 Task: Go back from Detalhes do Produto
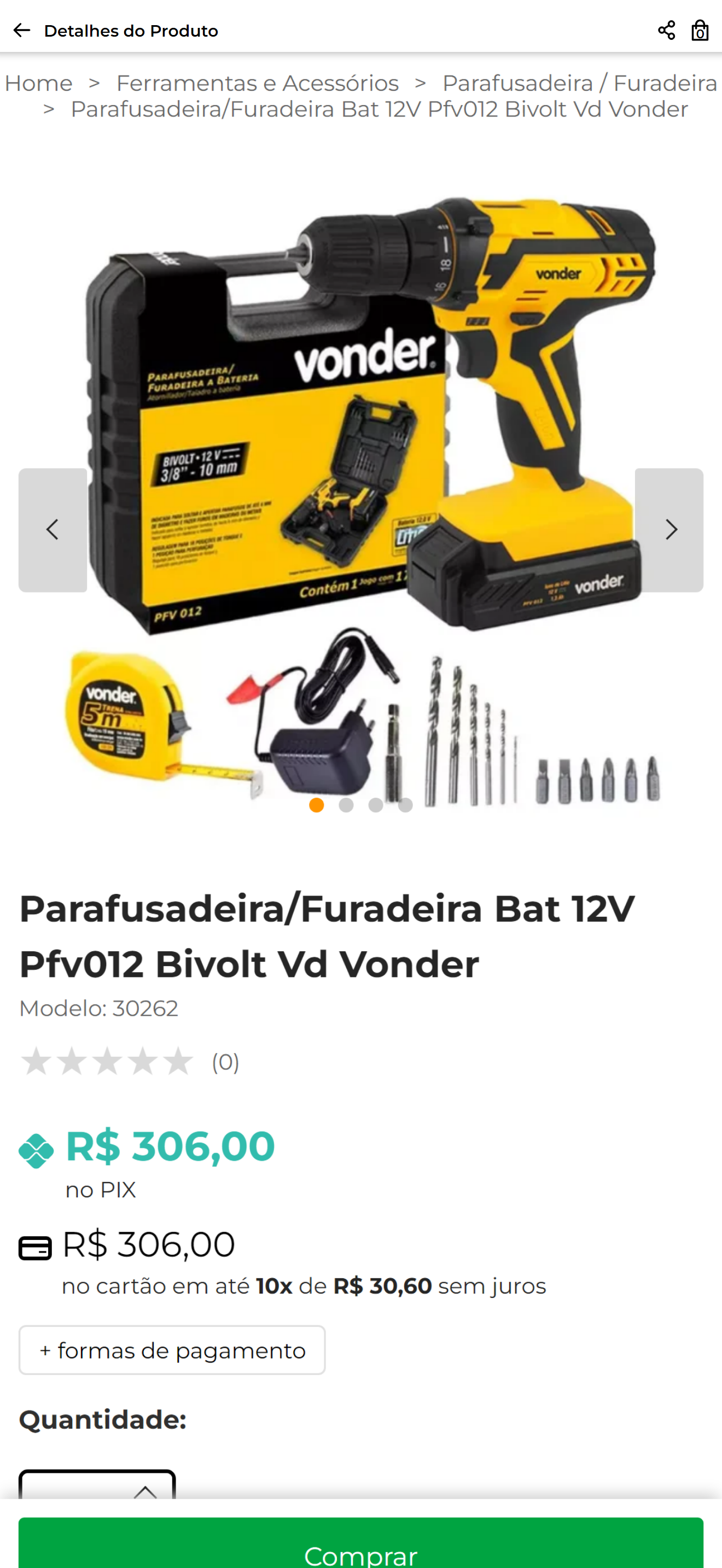click(x=22, y=31)
